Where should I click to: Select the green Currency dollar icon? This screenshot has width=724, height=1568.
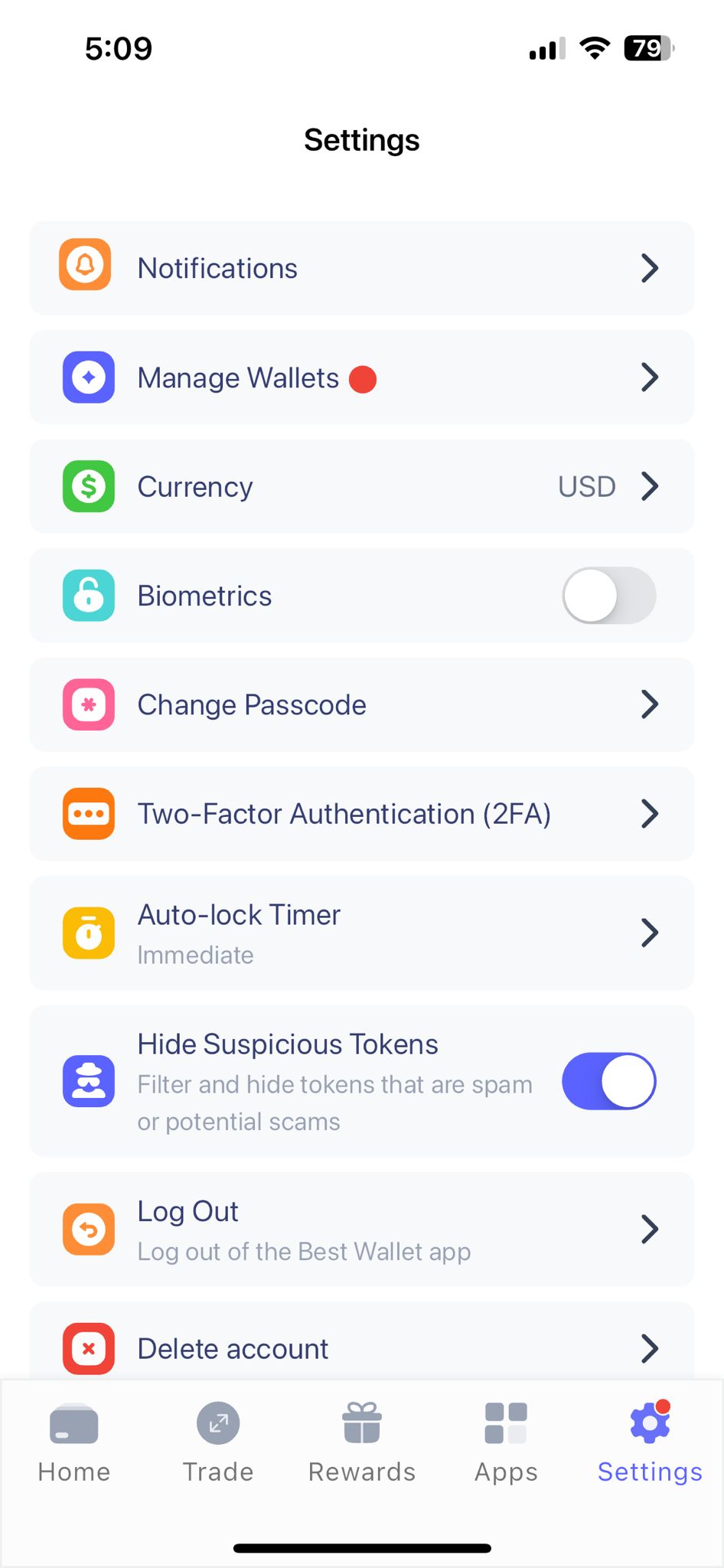pyautogui.click(x=88, y=486)
